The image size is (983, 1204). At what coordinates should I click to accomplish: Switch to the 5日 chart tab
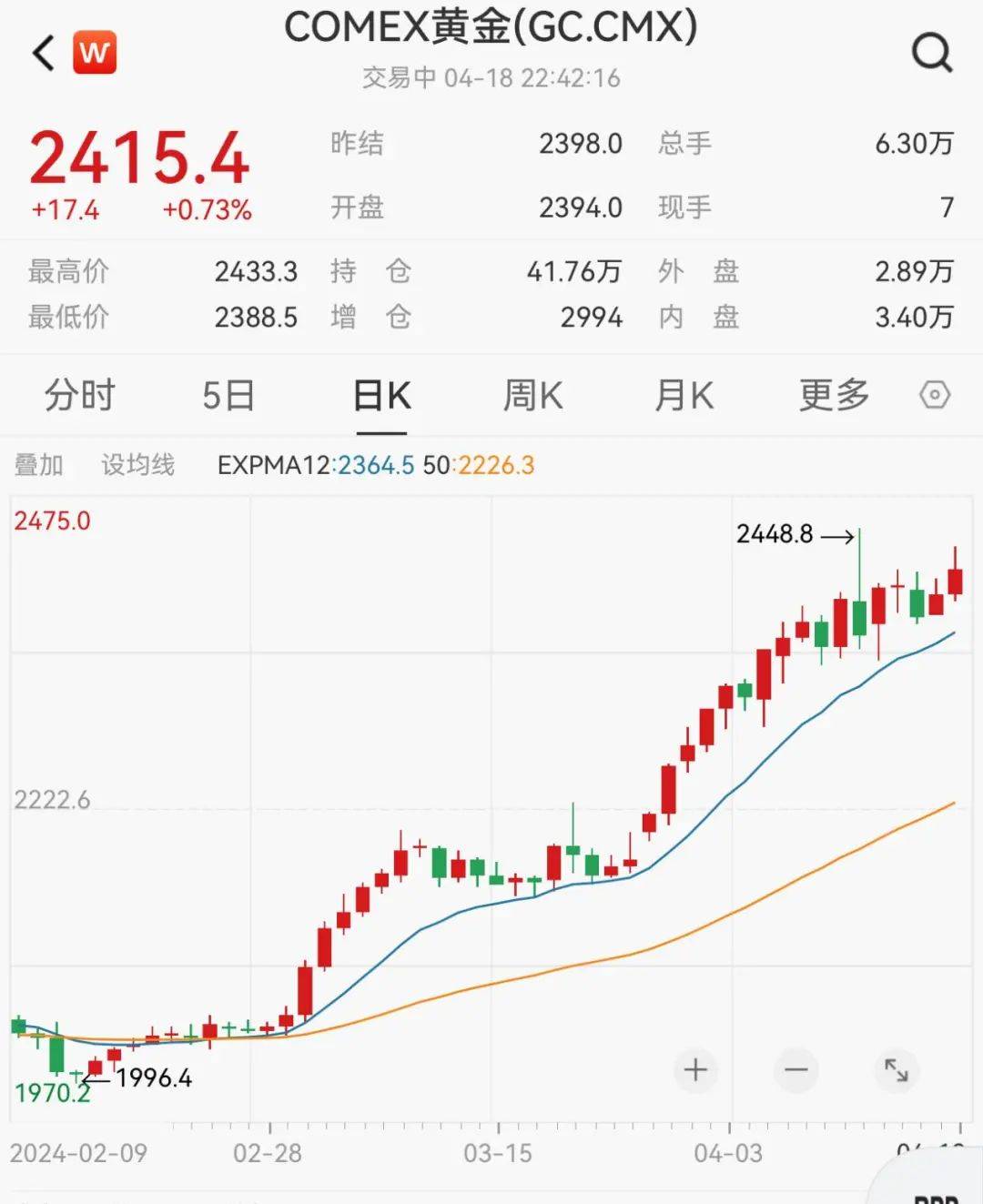coord(228,396)
